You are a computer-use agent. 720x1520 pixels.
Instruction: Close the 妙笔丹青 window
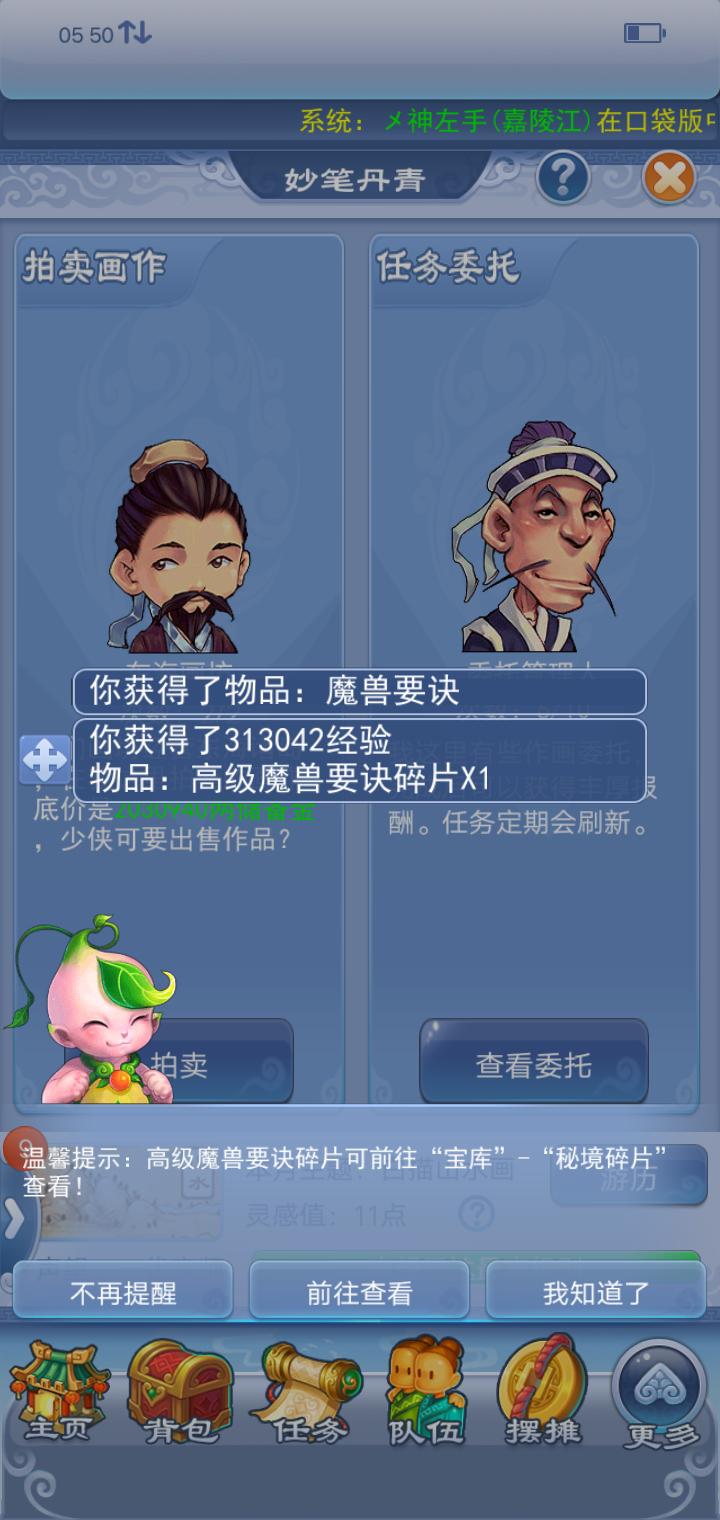(668, 178)
